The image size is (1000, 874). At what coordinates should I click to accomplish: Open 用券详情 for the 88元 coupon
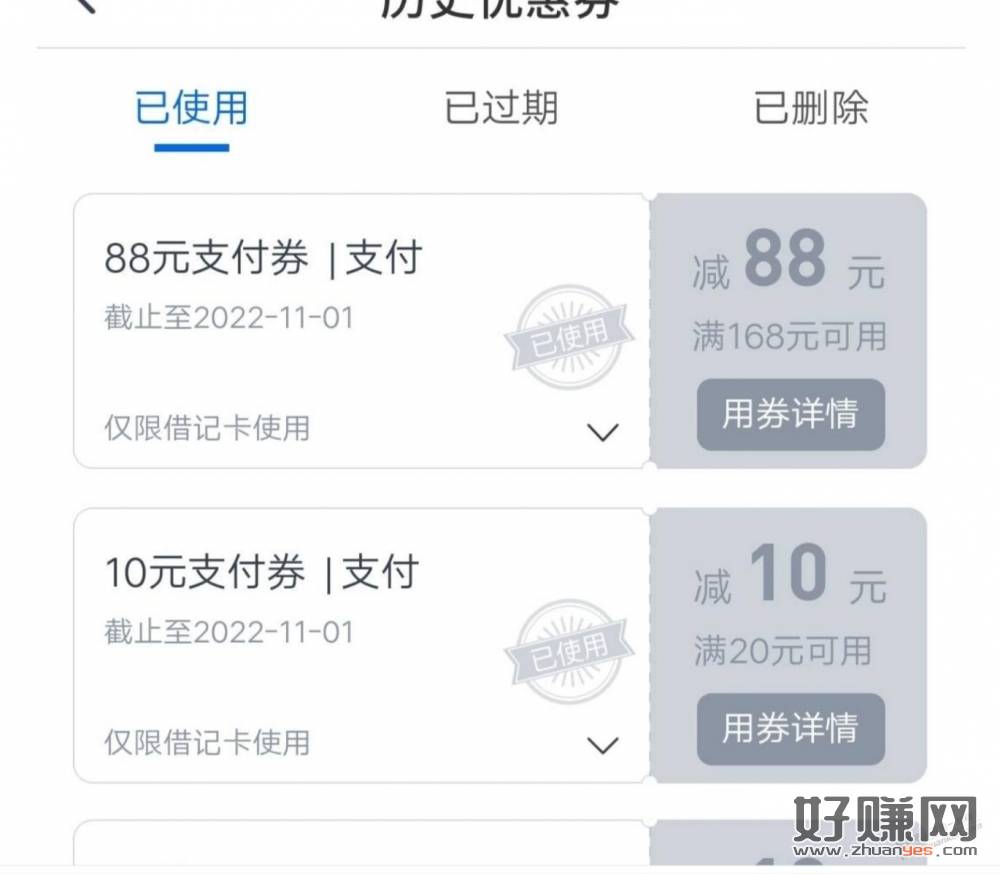pos(790,414)
